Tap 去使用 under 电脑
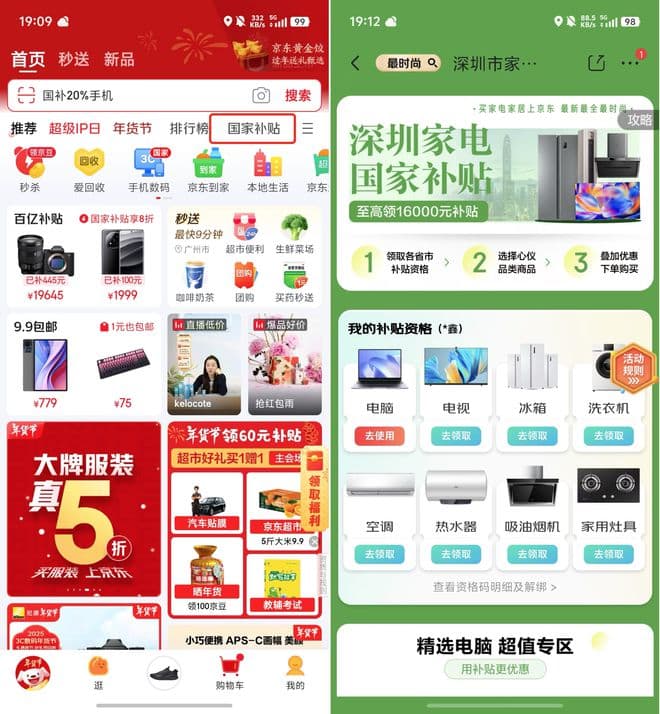The height and width of the screenshot is (714, 660). (379, 436)
